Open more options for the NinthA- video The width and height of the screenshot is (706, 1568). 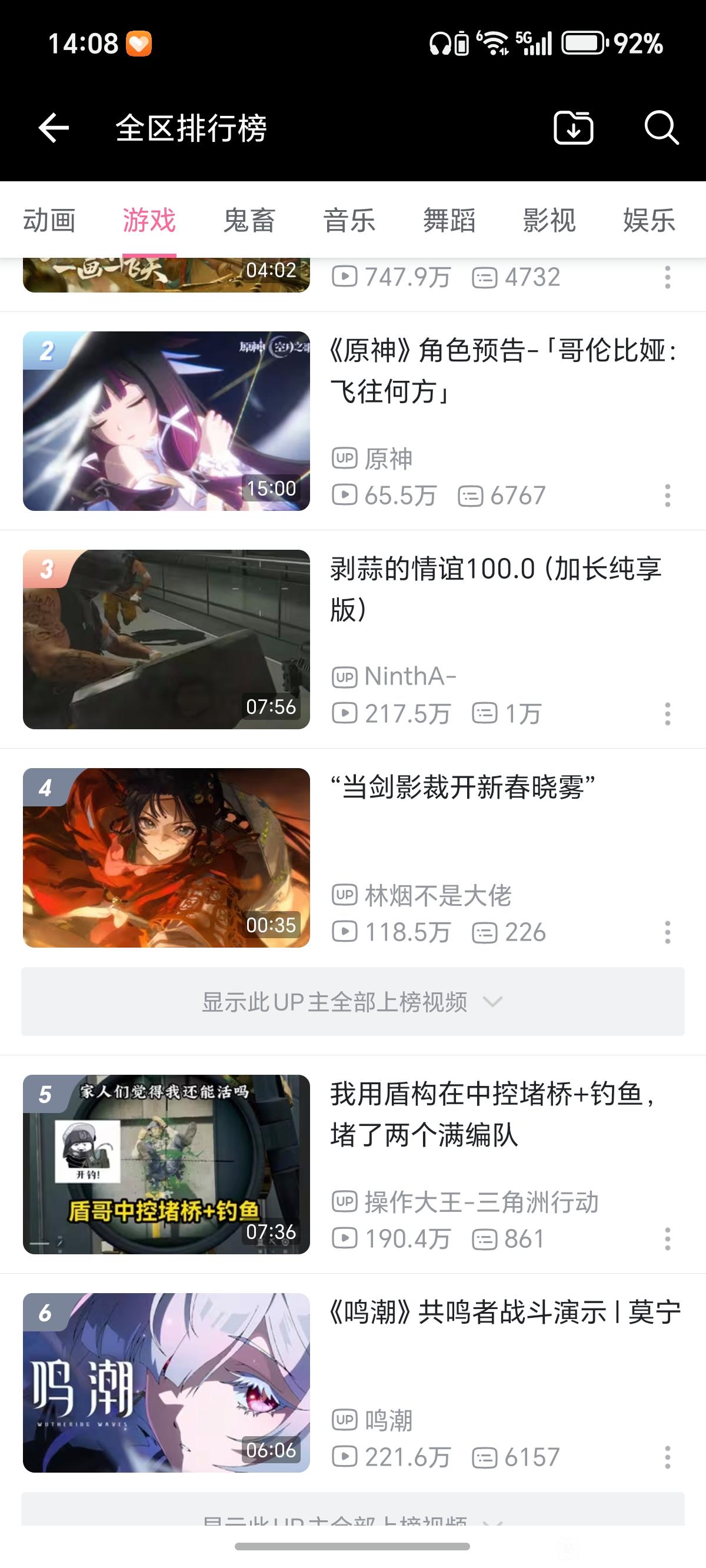click(x=668, y=713)
